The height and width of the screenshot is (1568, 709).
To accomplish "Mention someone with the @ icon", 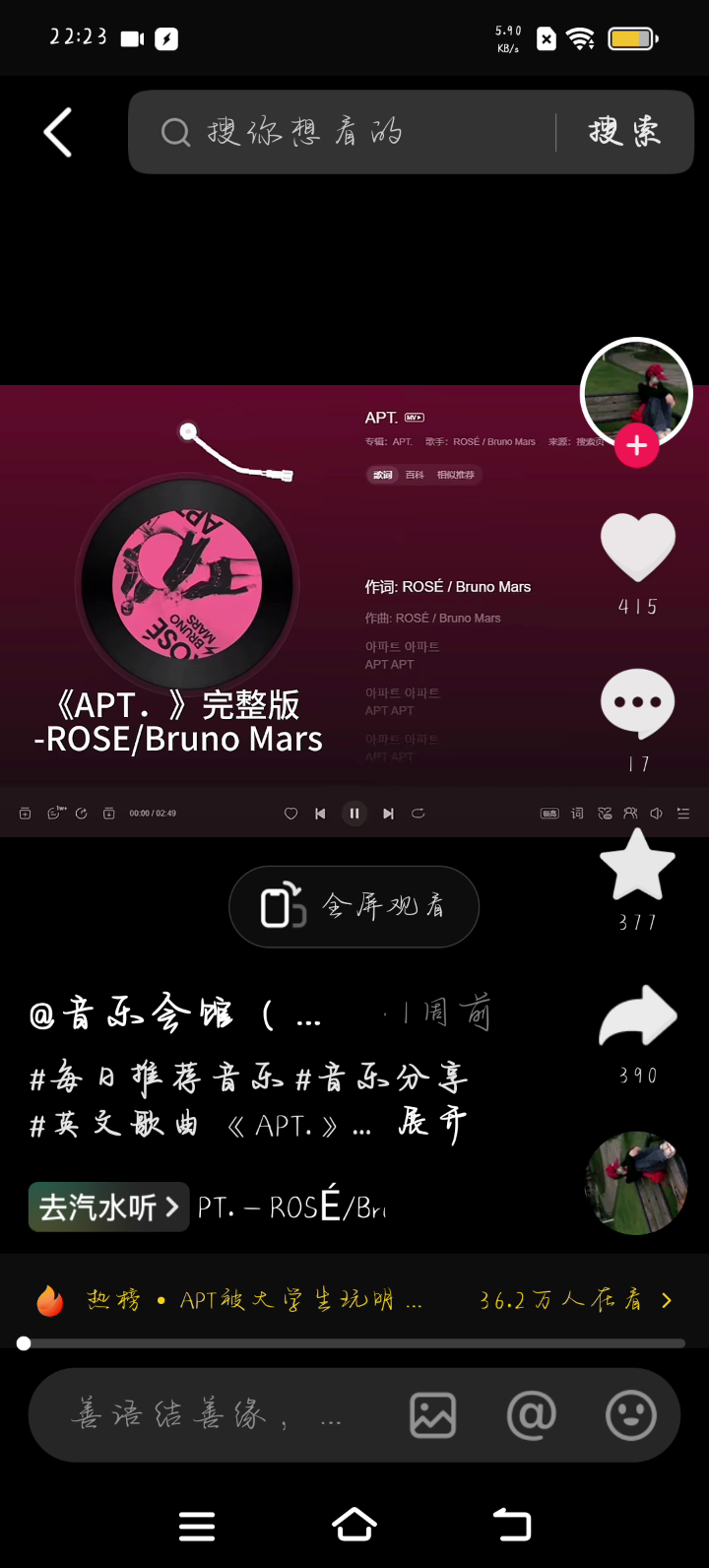I will pyautogui.click(x=531, y=1415).
